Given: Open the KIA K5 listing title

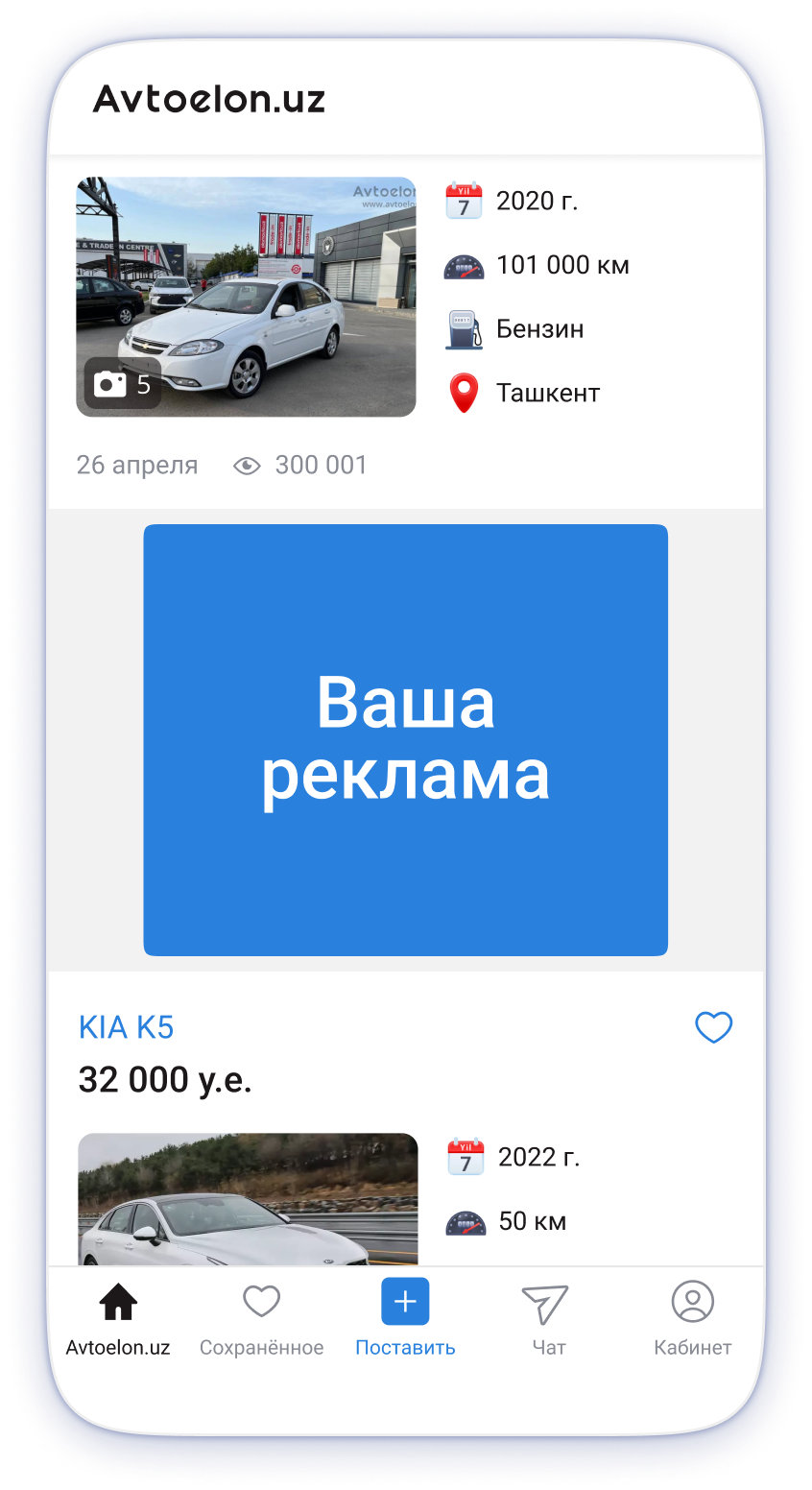Looking at the screenshot, I should pyautogui.click(x=126, y=1027).
